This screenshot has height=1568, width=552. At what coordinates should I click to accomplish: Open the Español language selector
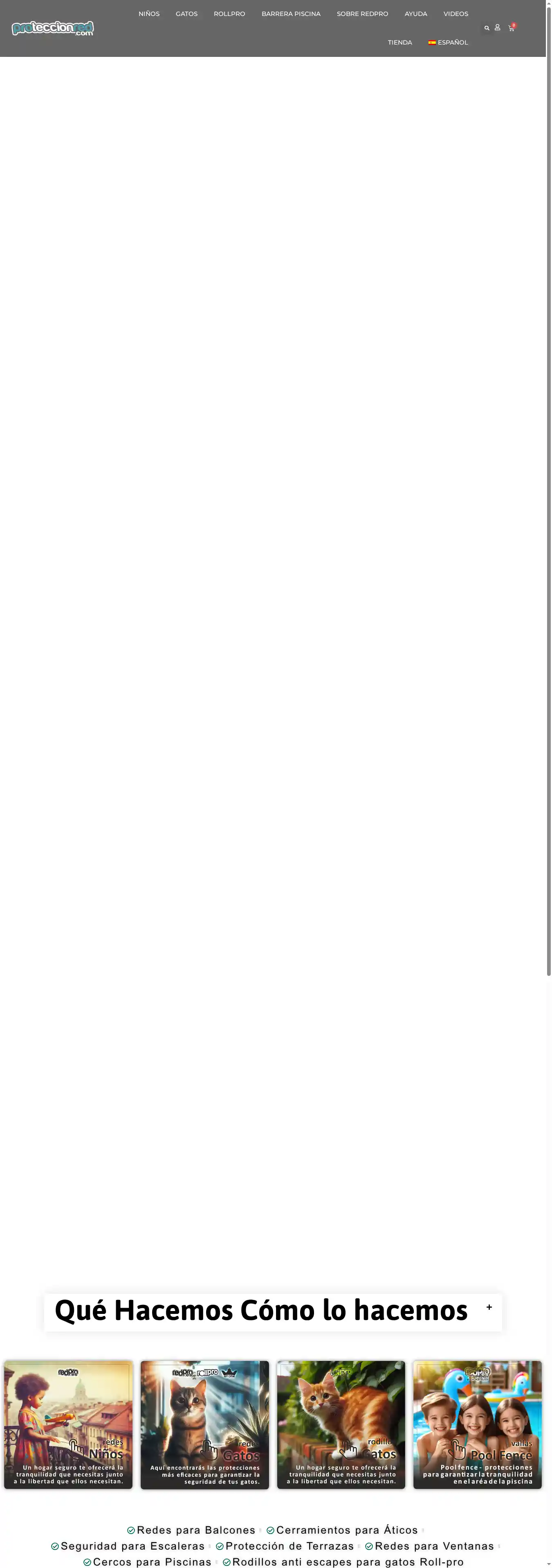coord(448,43)
